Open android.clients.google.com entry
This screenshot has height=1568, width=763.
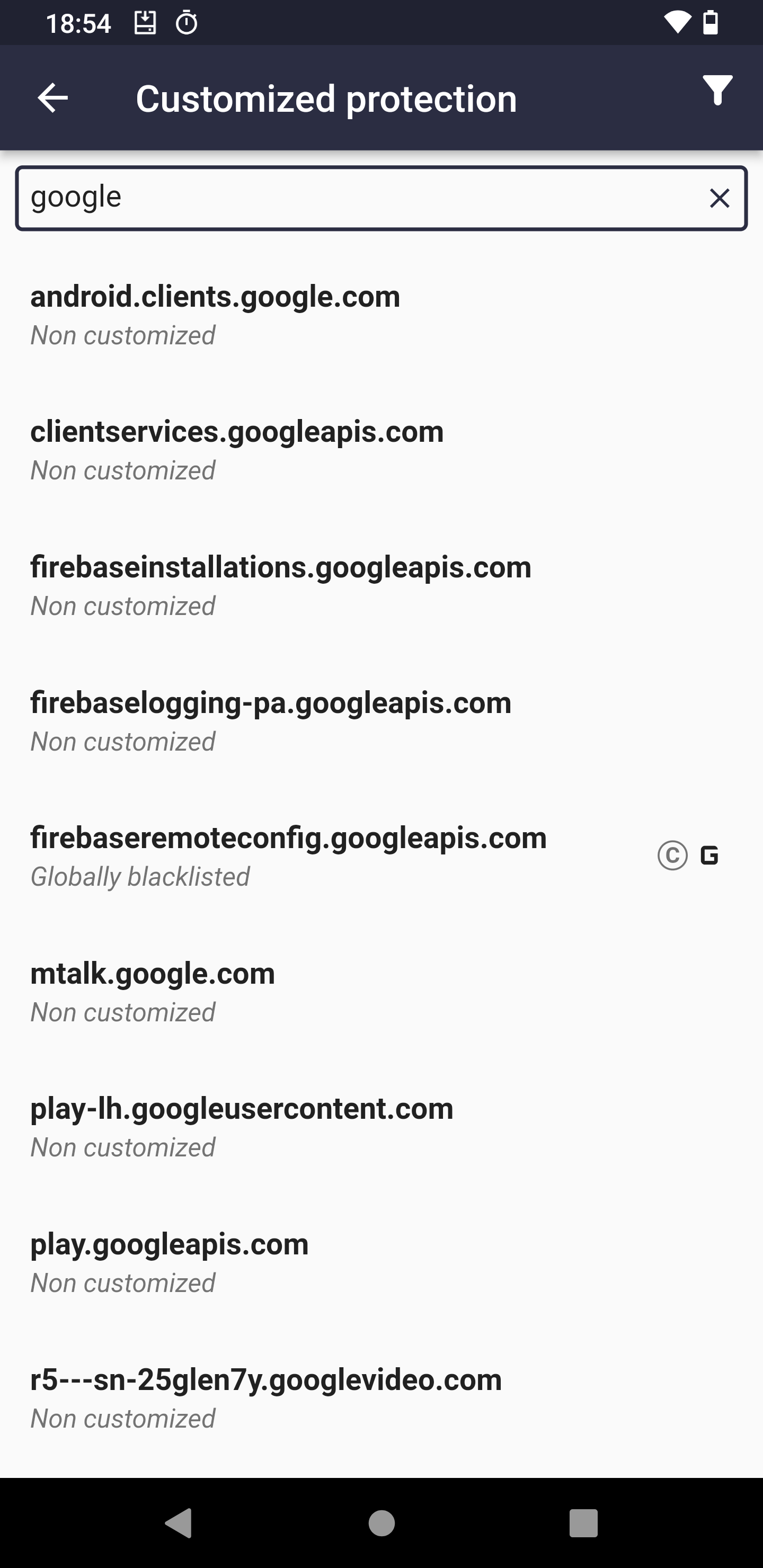381,315
